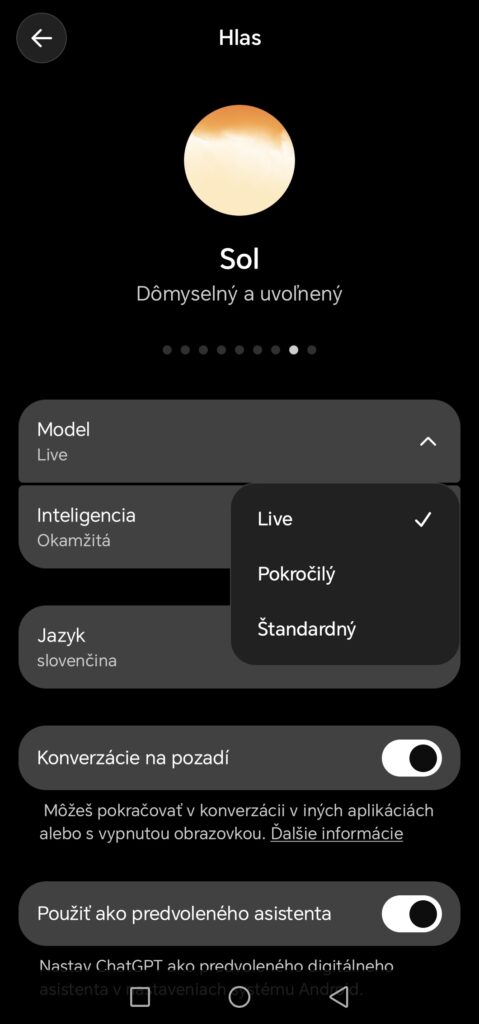
Task: Collapse the Model dropdown
Action: tap(239, 441)
